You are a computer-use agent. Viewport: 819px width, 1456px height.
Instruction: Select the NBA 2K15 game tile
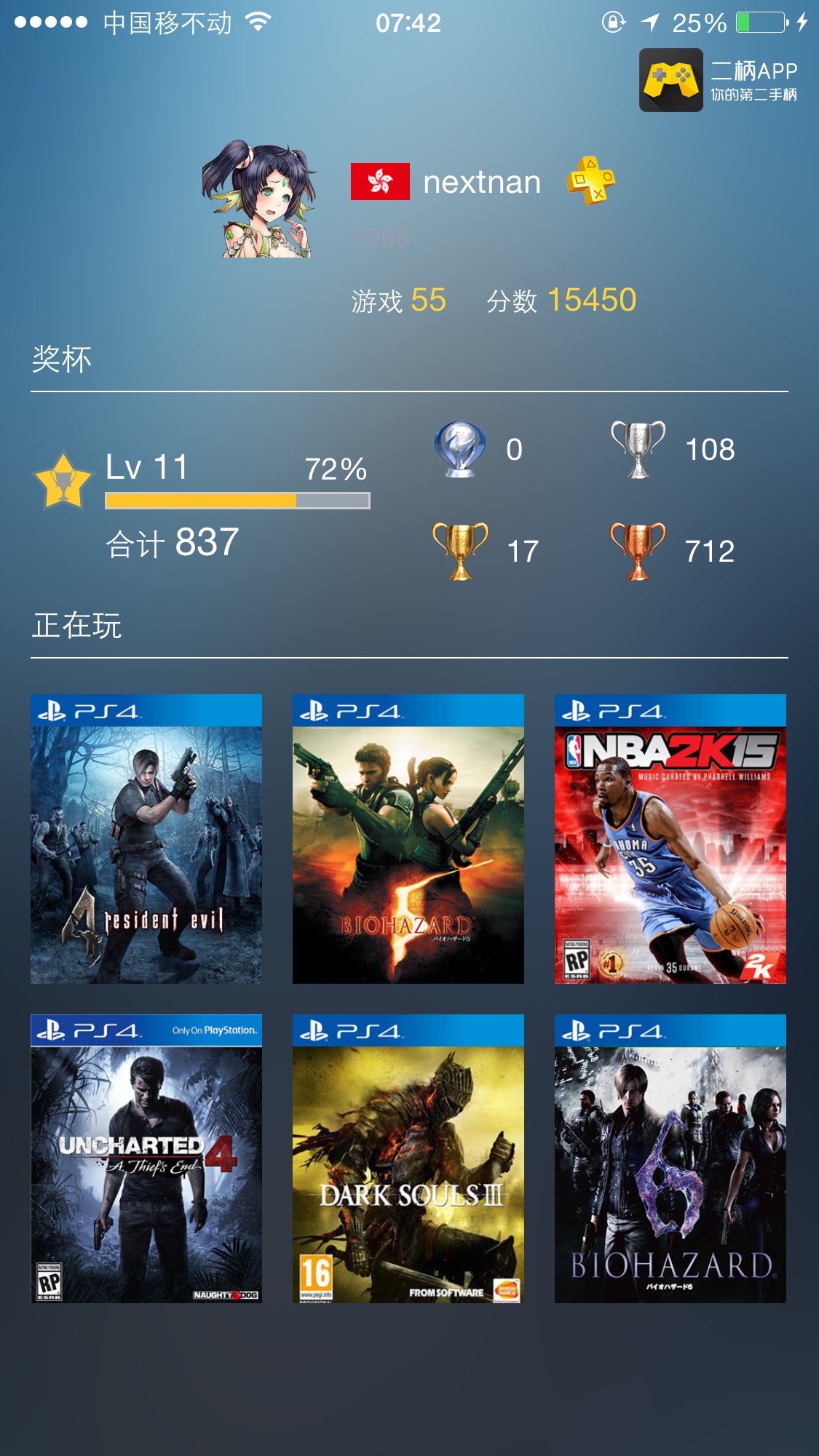pyautogui.click(x=670, y=838)
